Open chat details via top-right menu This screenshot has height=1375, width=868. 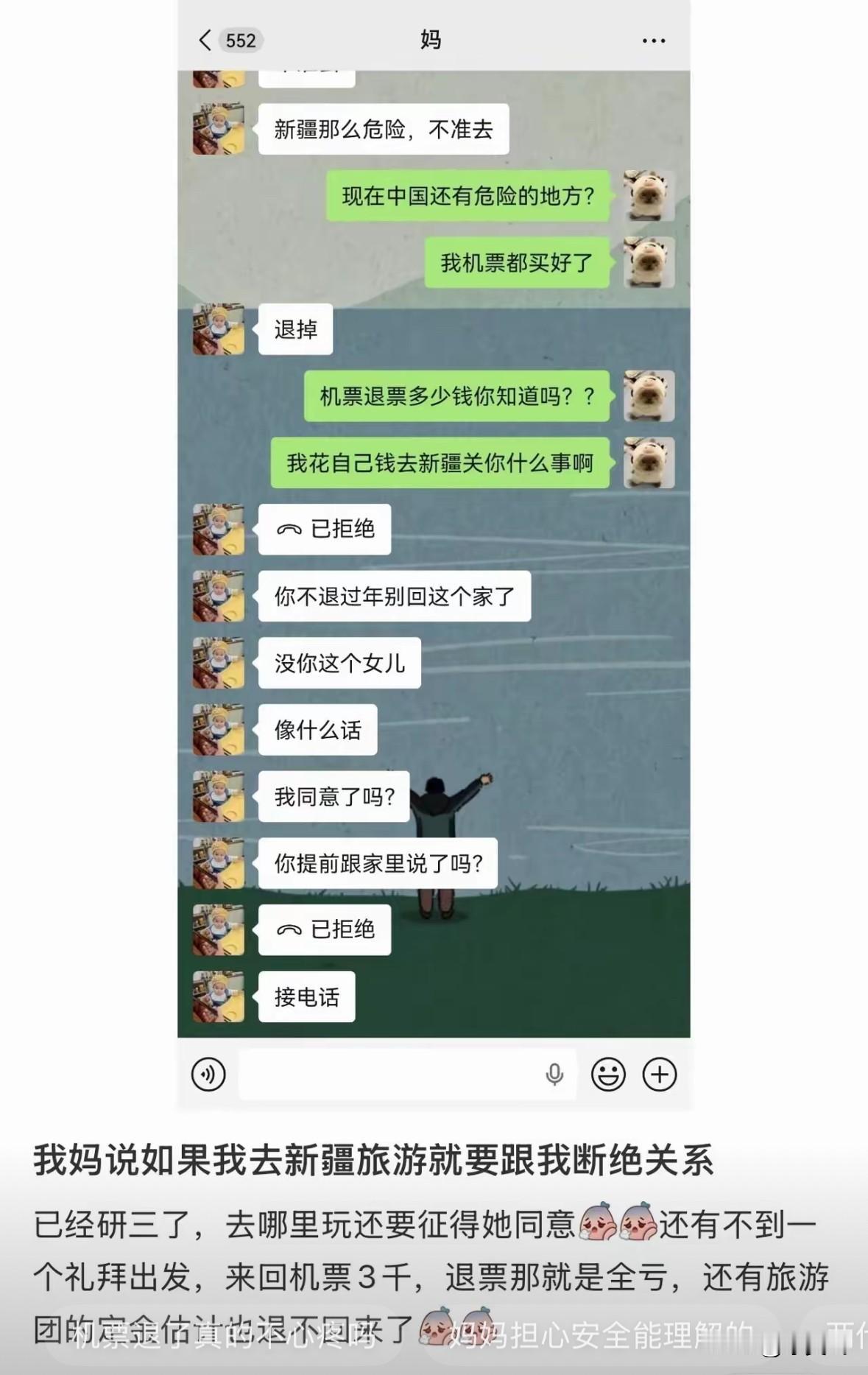click(x=652, y=41)
